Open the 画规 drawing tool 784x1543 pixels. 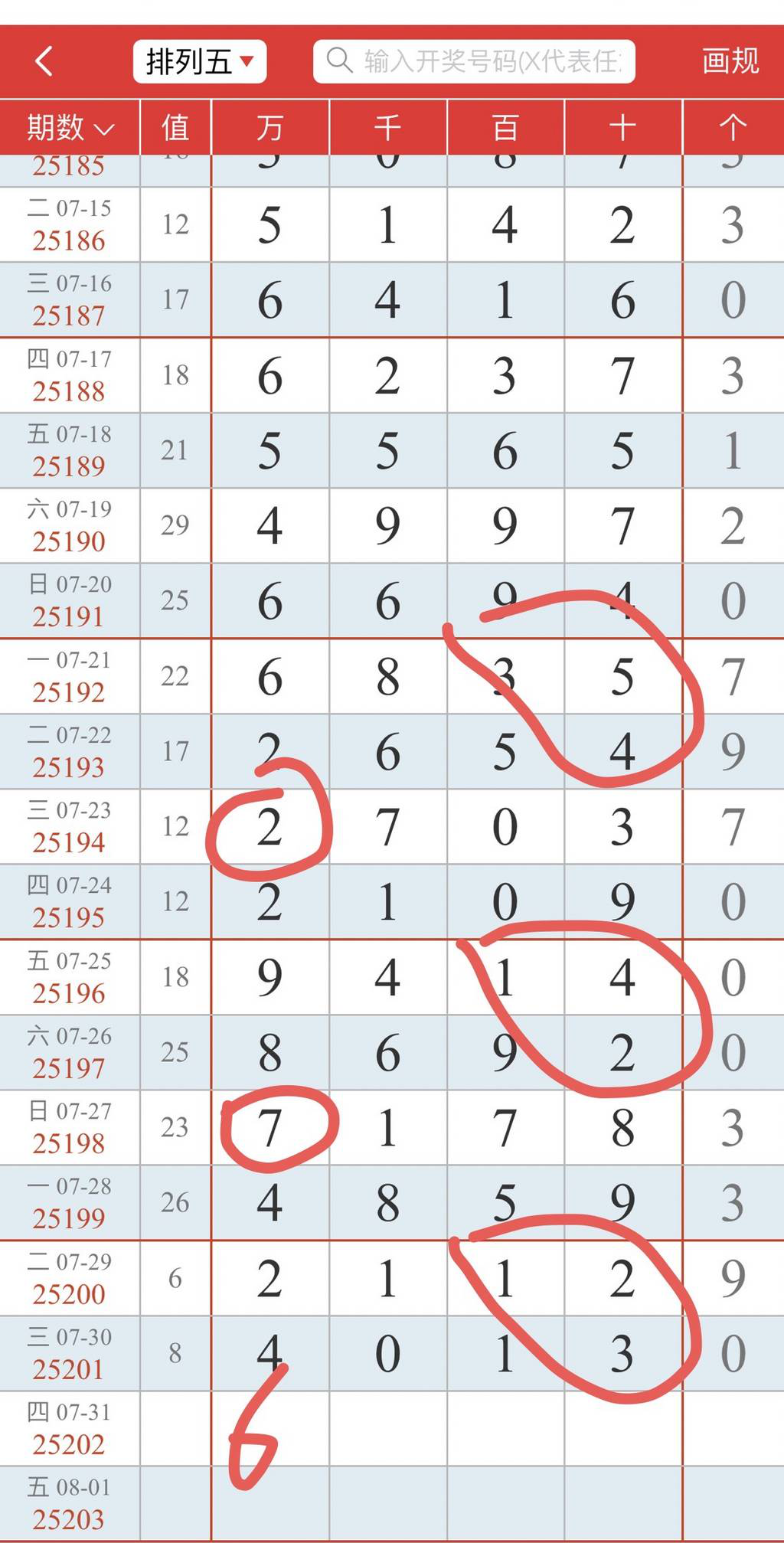click(x=730, y=61)
